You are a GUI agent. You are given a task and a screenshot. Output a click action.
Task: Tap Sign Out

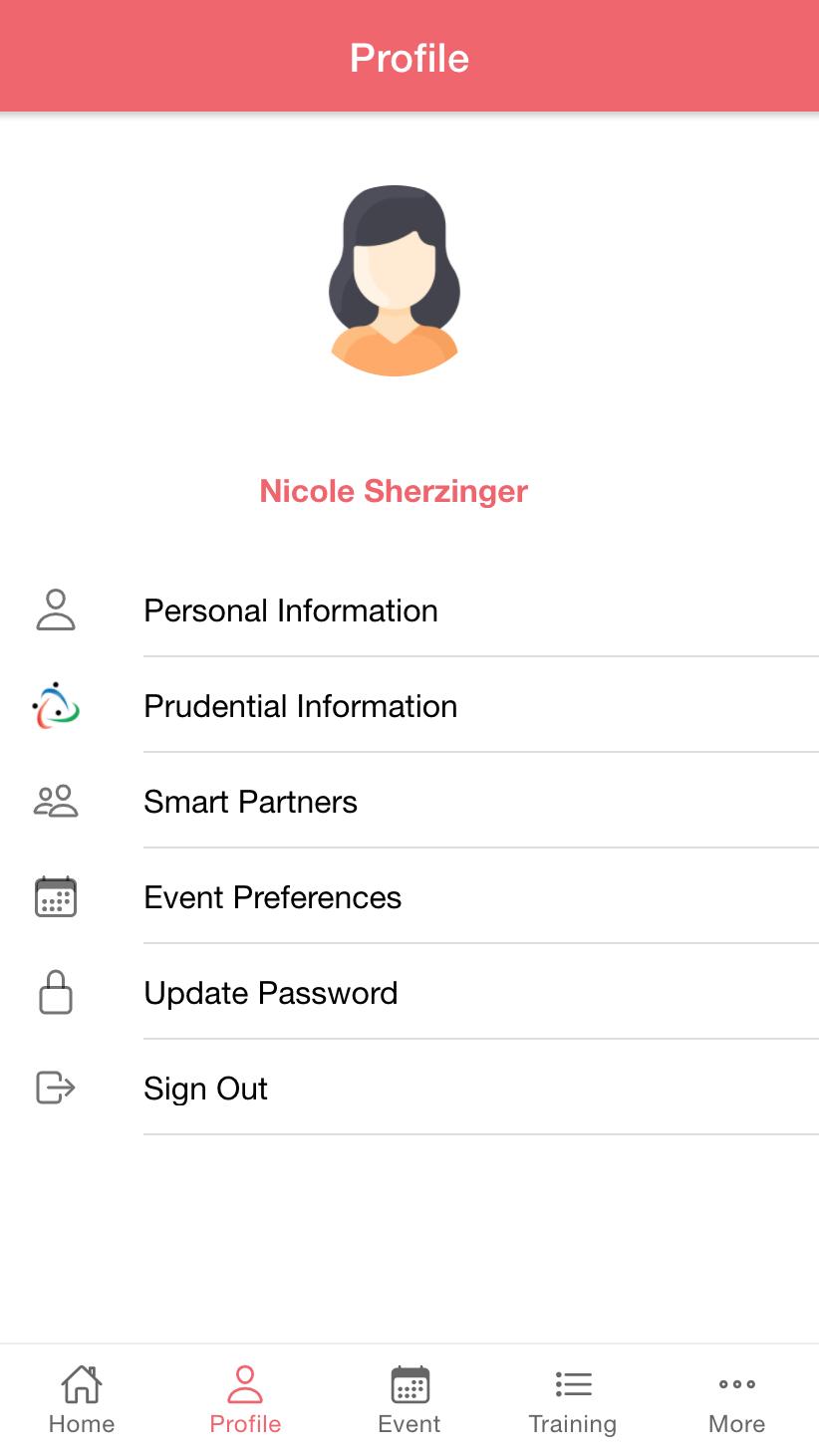pyautogui.click(x=205, y=1089)
